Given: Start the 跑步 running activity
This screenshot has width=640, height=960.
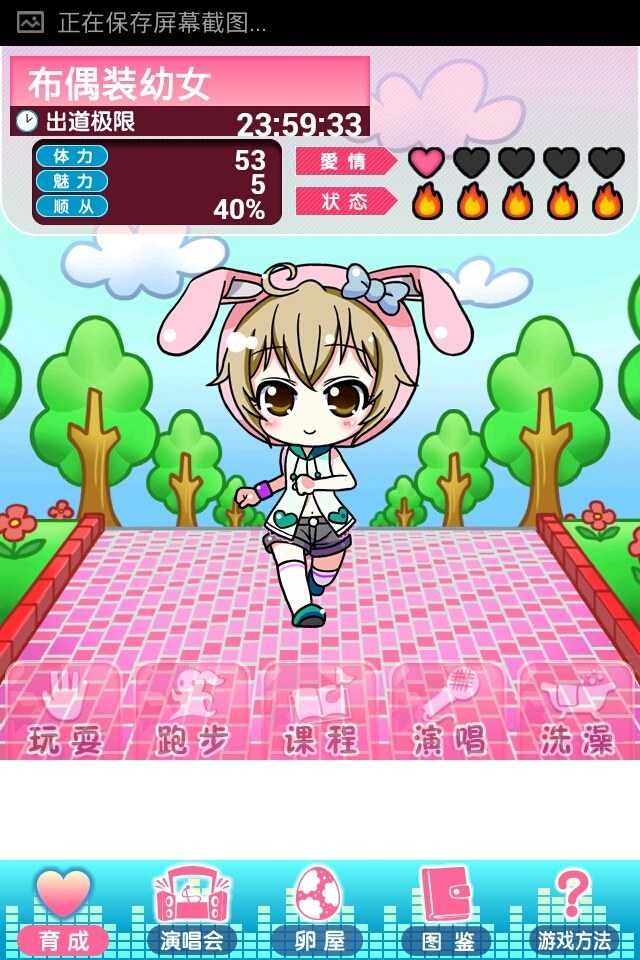Looking at the screenshot, I should (192, 711).
